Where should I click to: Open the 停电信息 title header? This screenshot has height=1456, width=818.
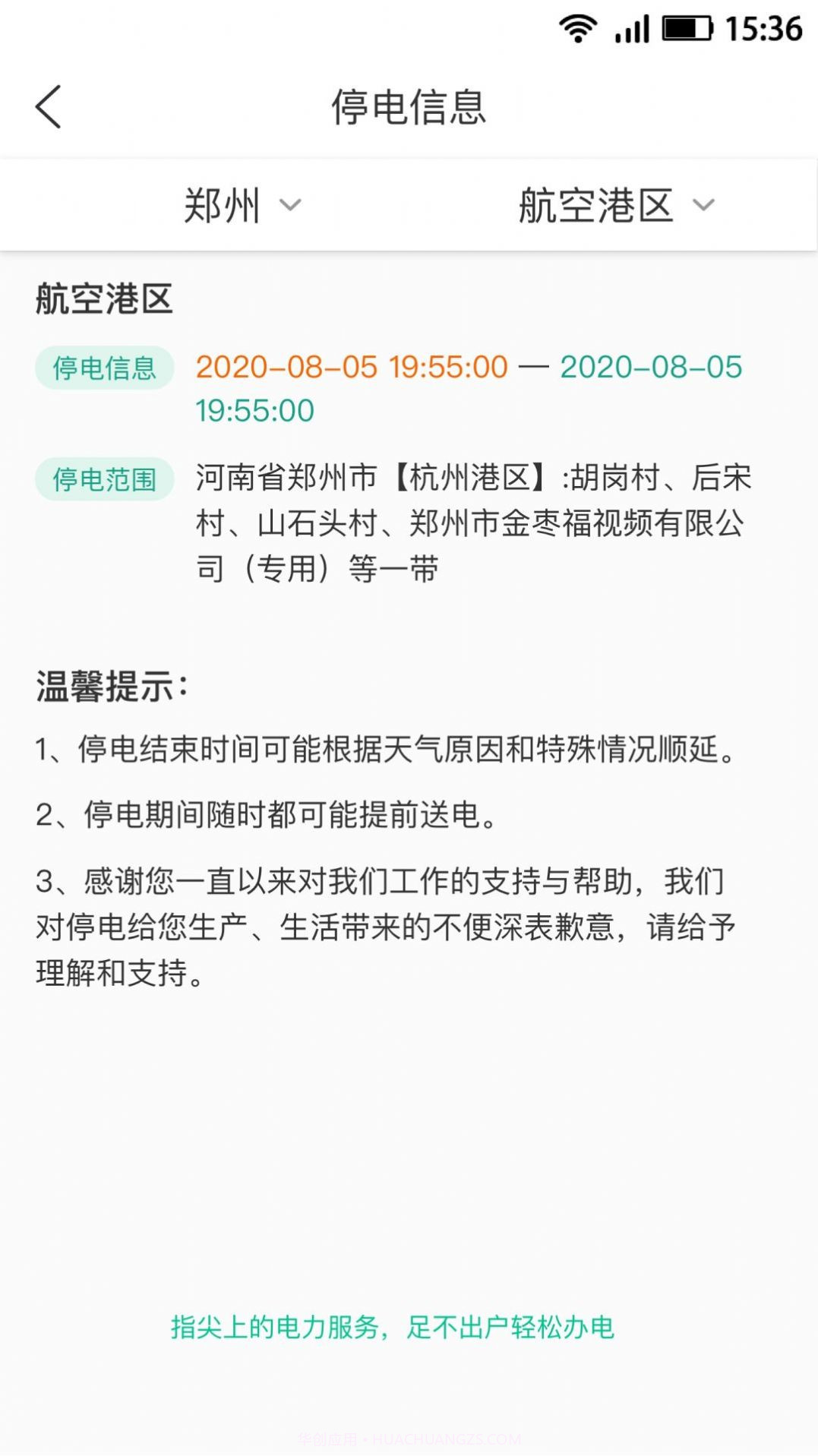409,107
